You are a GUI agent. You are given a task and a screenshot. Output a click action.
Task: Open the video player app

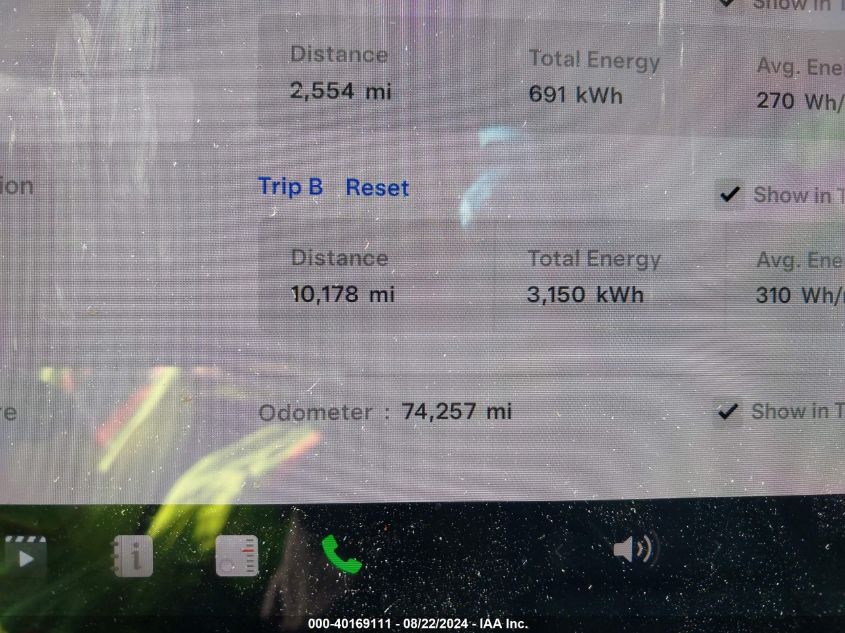coord(24,556)
